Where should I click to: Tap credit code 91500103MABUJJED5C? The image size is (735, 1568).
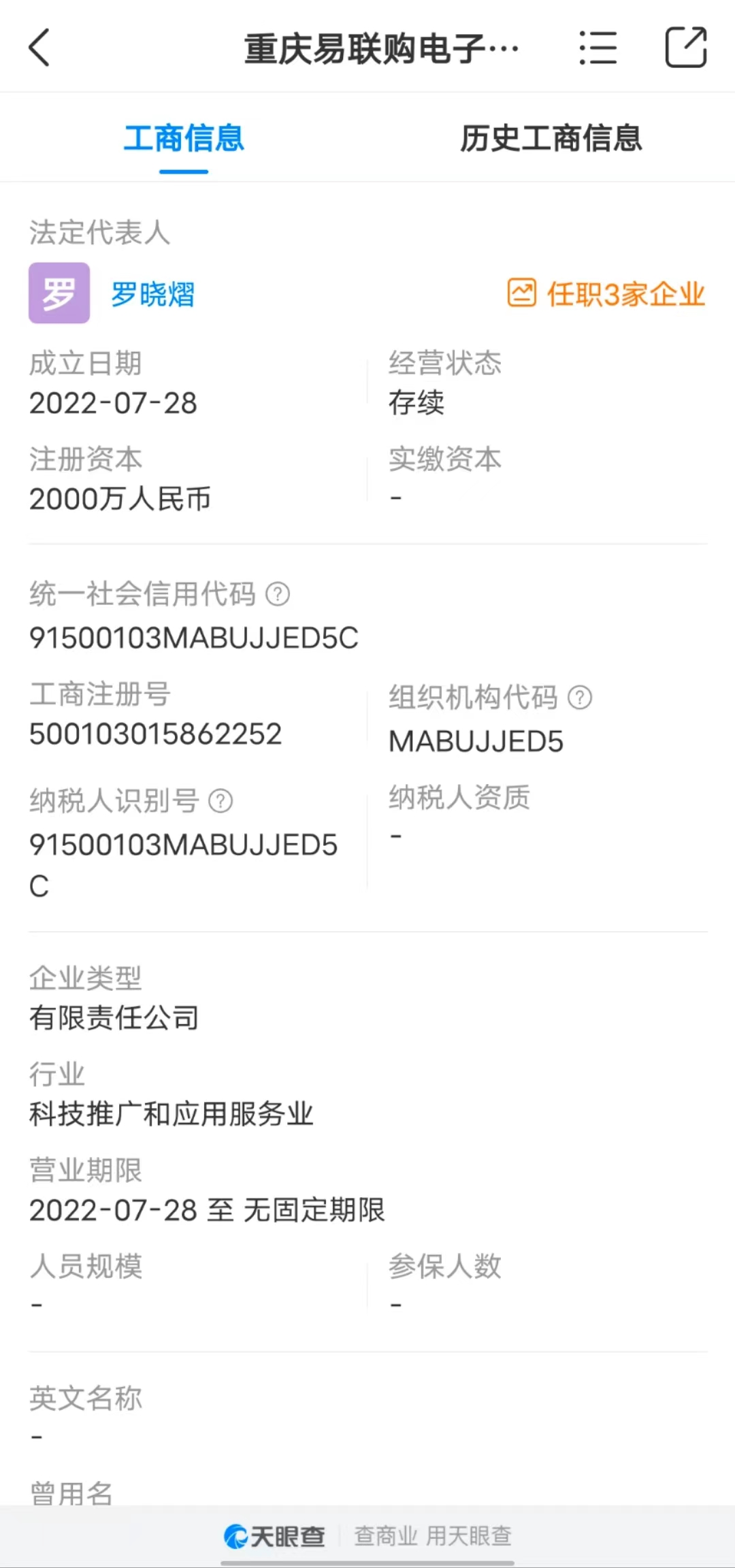(193, 638)
